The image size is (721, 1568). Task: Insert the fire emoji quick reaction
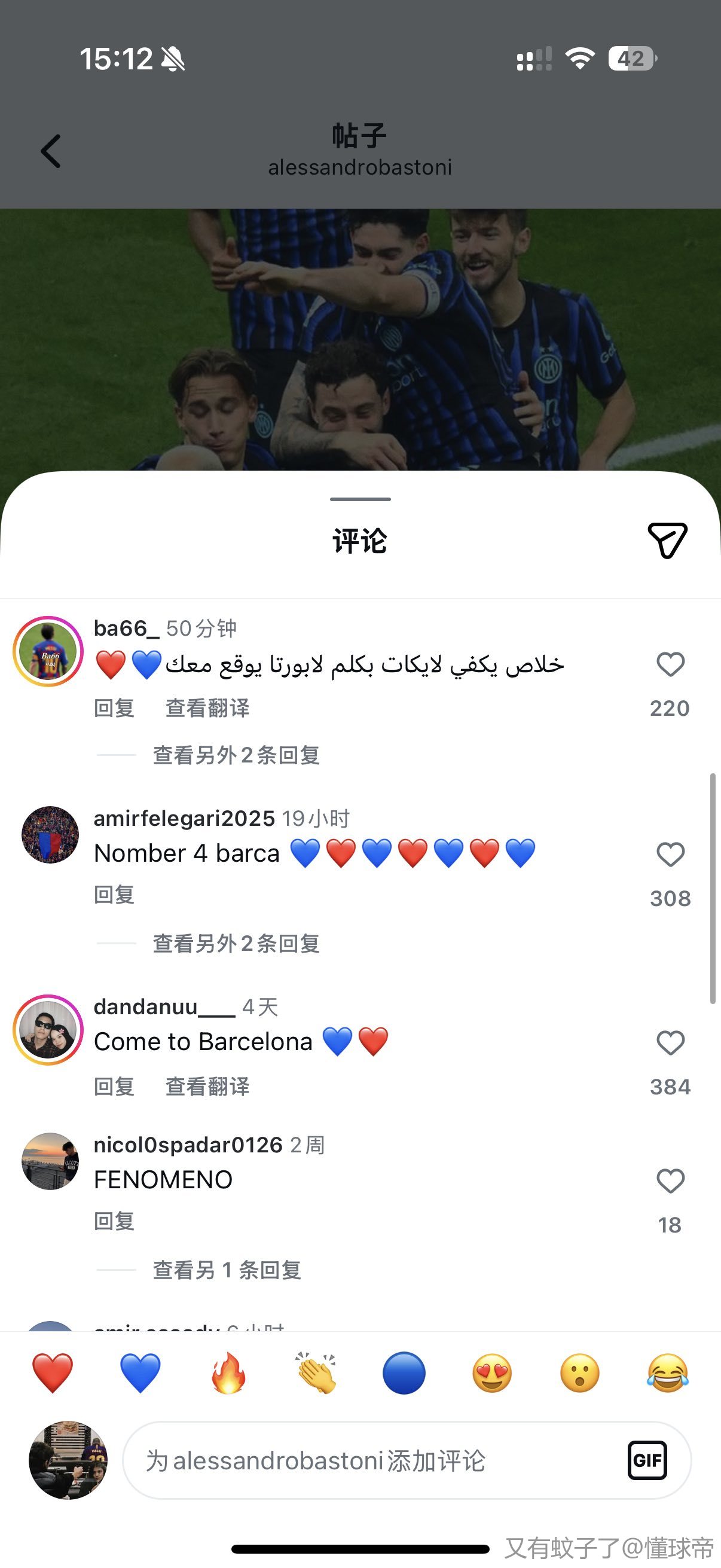tap(228, 1374)
